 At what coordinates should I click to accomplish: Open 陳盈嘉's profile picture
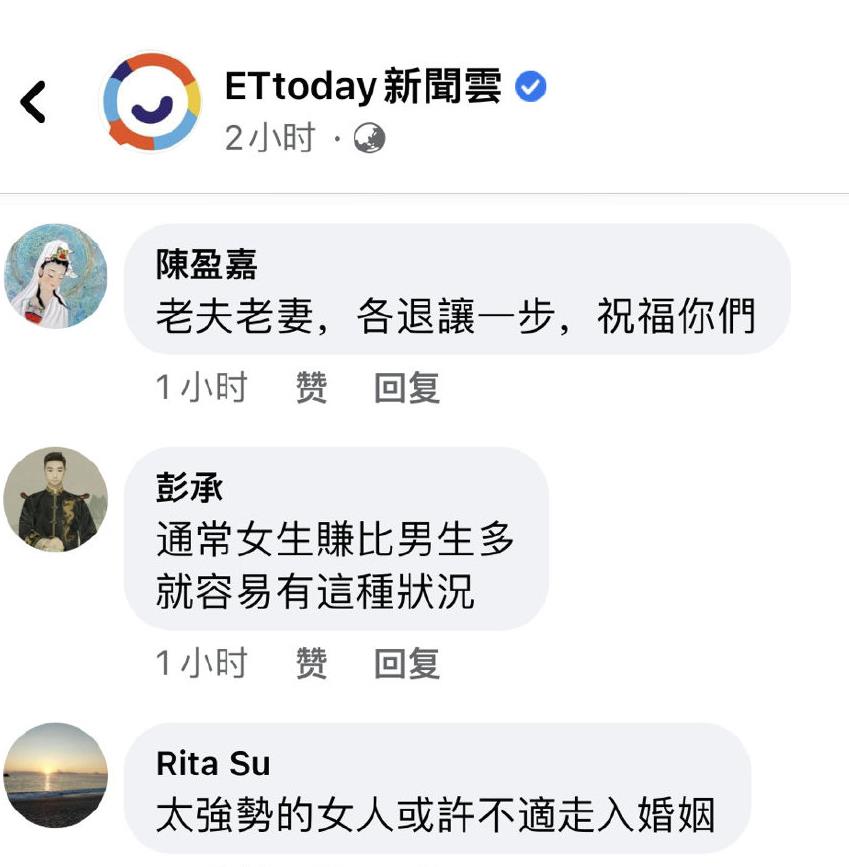coord(55,275)
